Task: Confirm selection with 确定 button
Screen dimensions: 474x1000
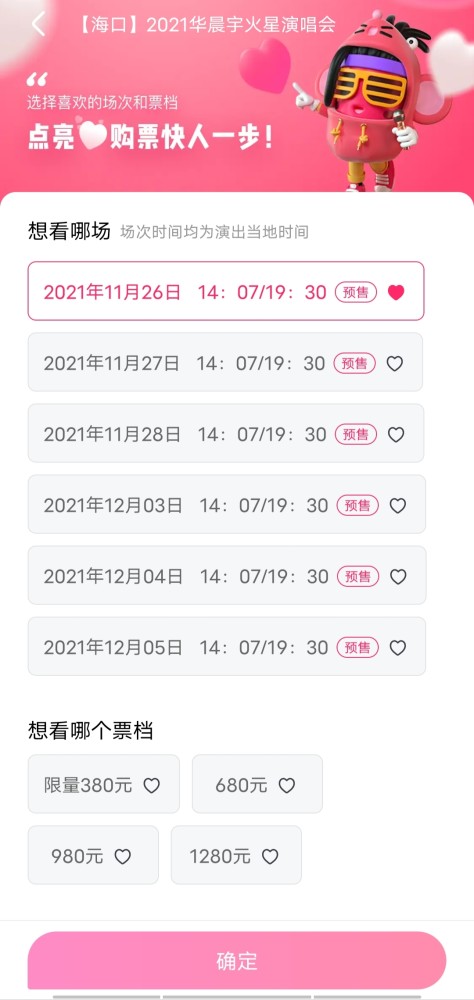Action: 237,960
